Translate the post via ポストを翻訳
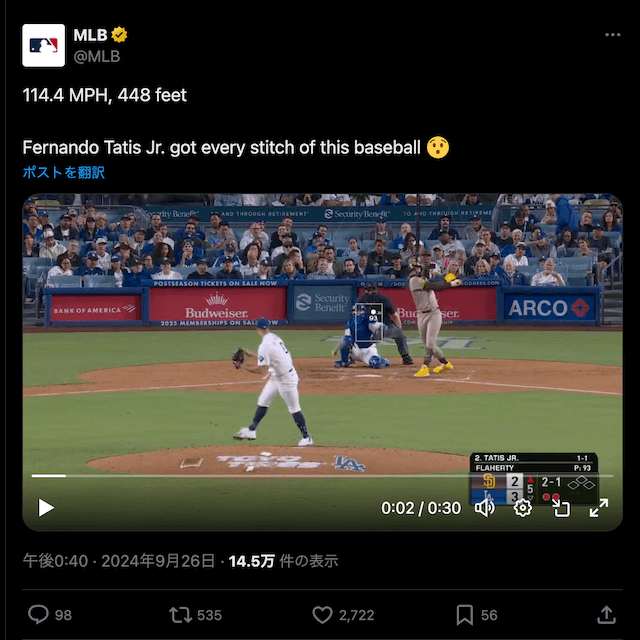Viewport: 640px width, 640px height. point(63,172)
